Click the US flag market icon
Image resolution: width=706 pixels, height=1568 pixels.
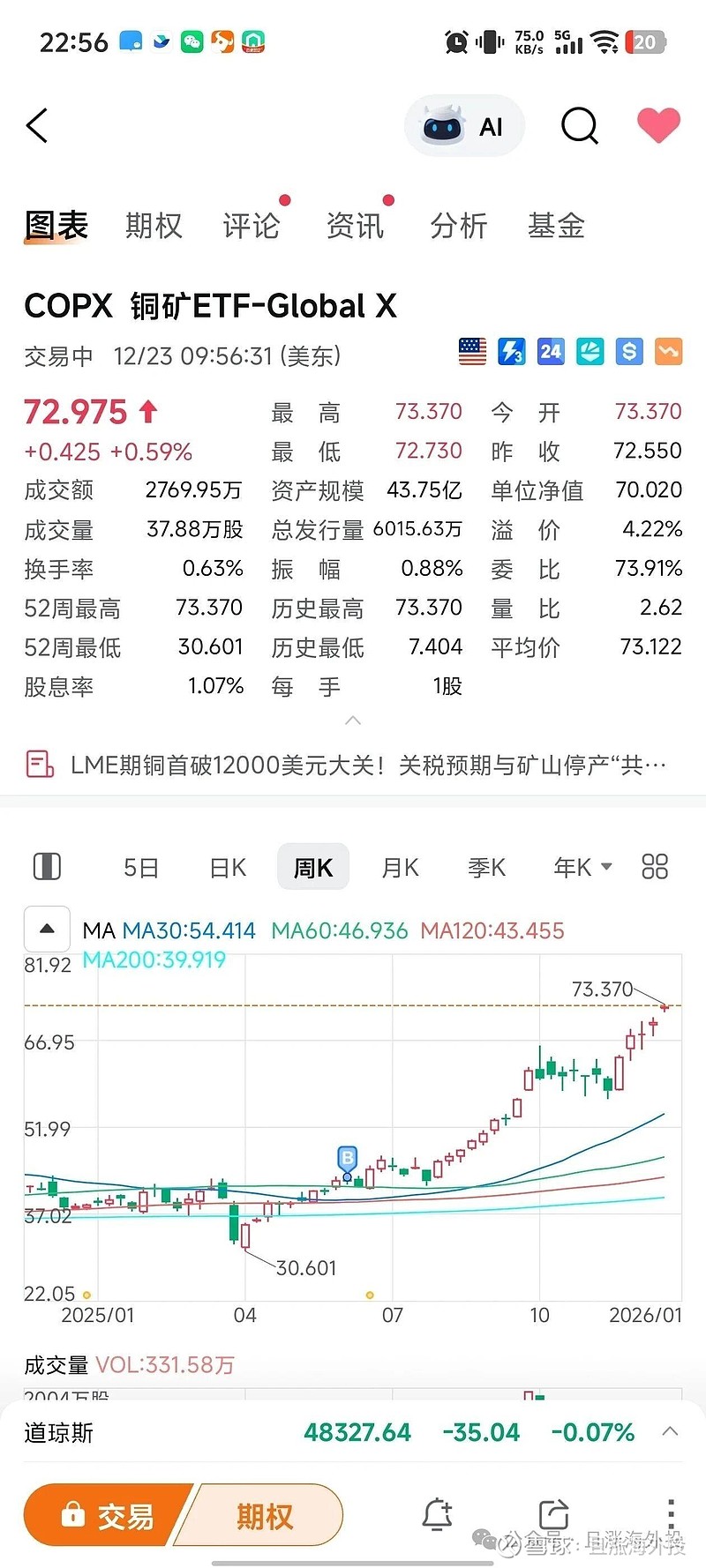tap(472, 351)
